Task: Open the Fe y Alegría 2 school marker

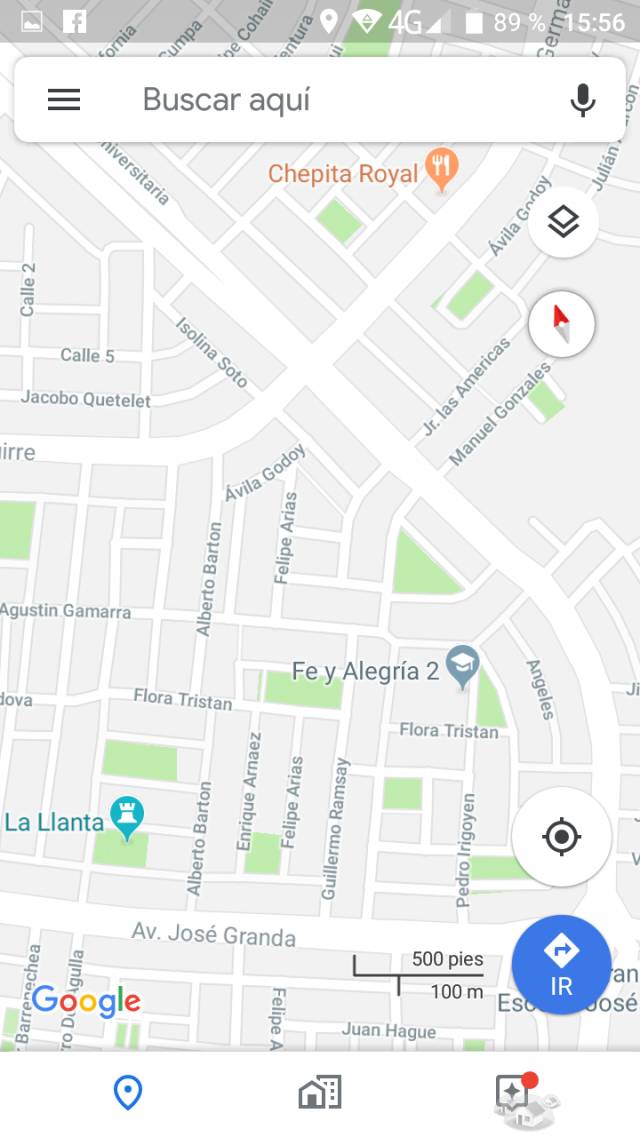Action: coord(462,668)
